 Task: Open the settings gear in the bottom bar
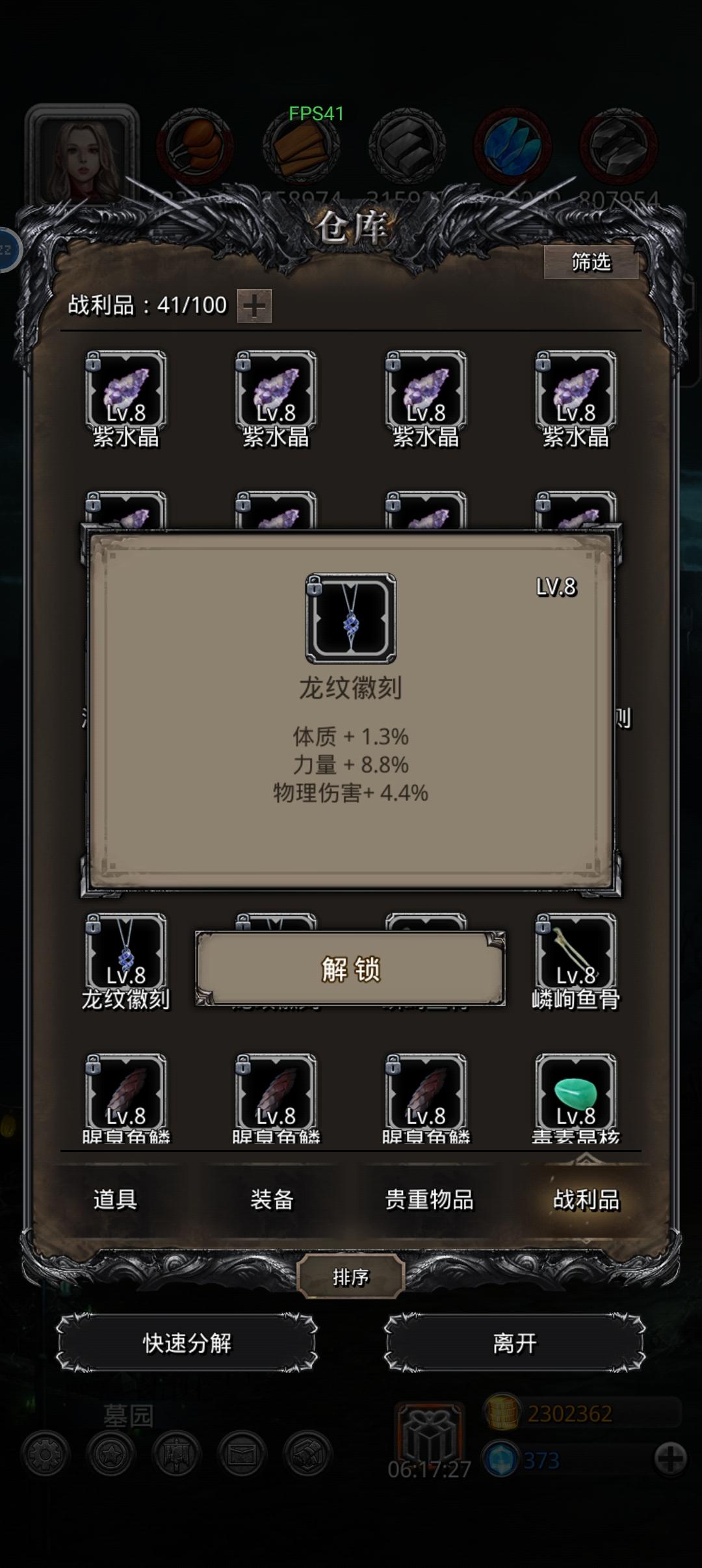point(44,1455)
